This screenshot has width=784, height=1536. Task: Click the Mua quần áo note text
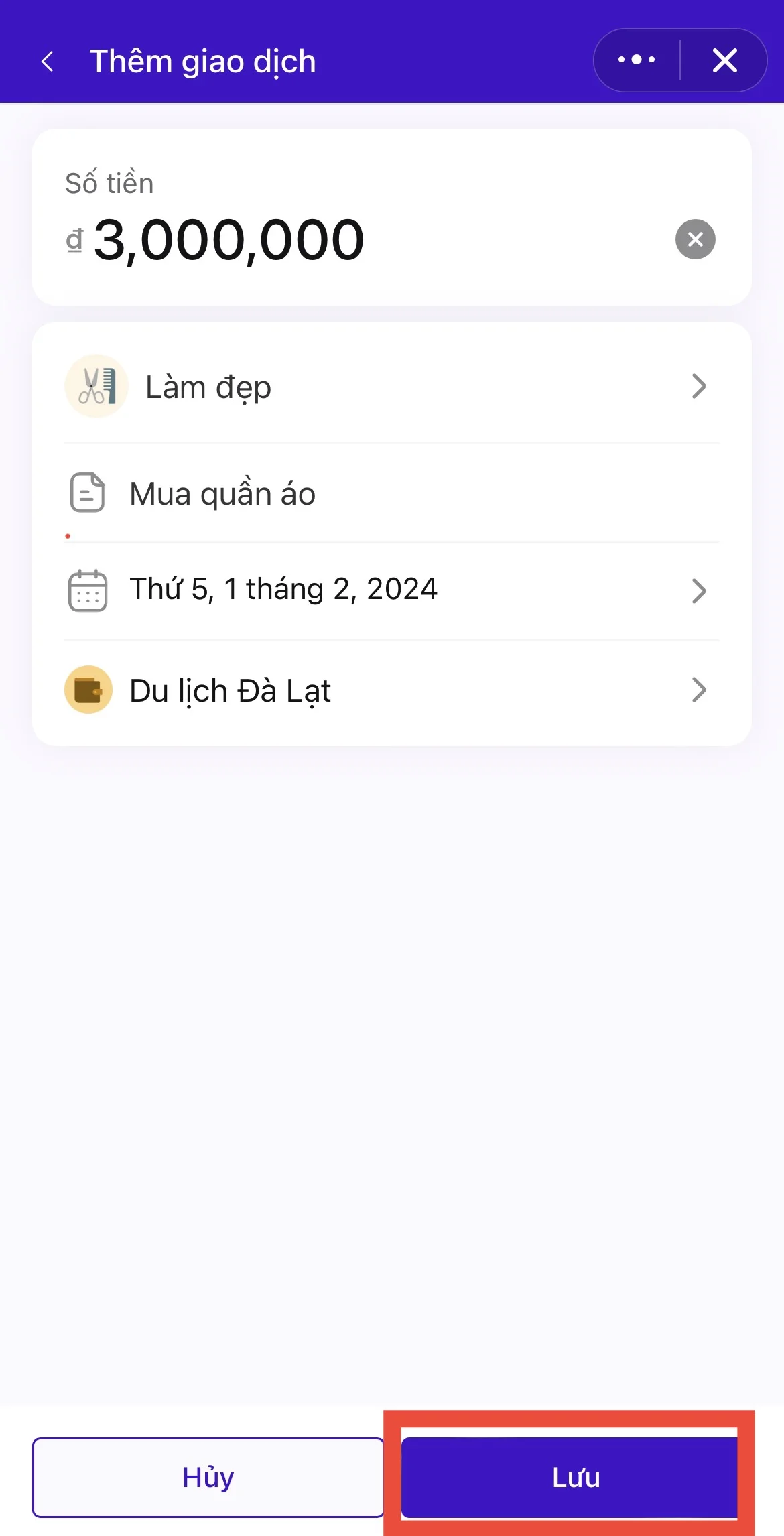pos(221,493)
